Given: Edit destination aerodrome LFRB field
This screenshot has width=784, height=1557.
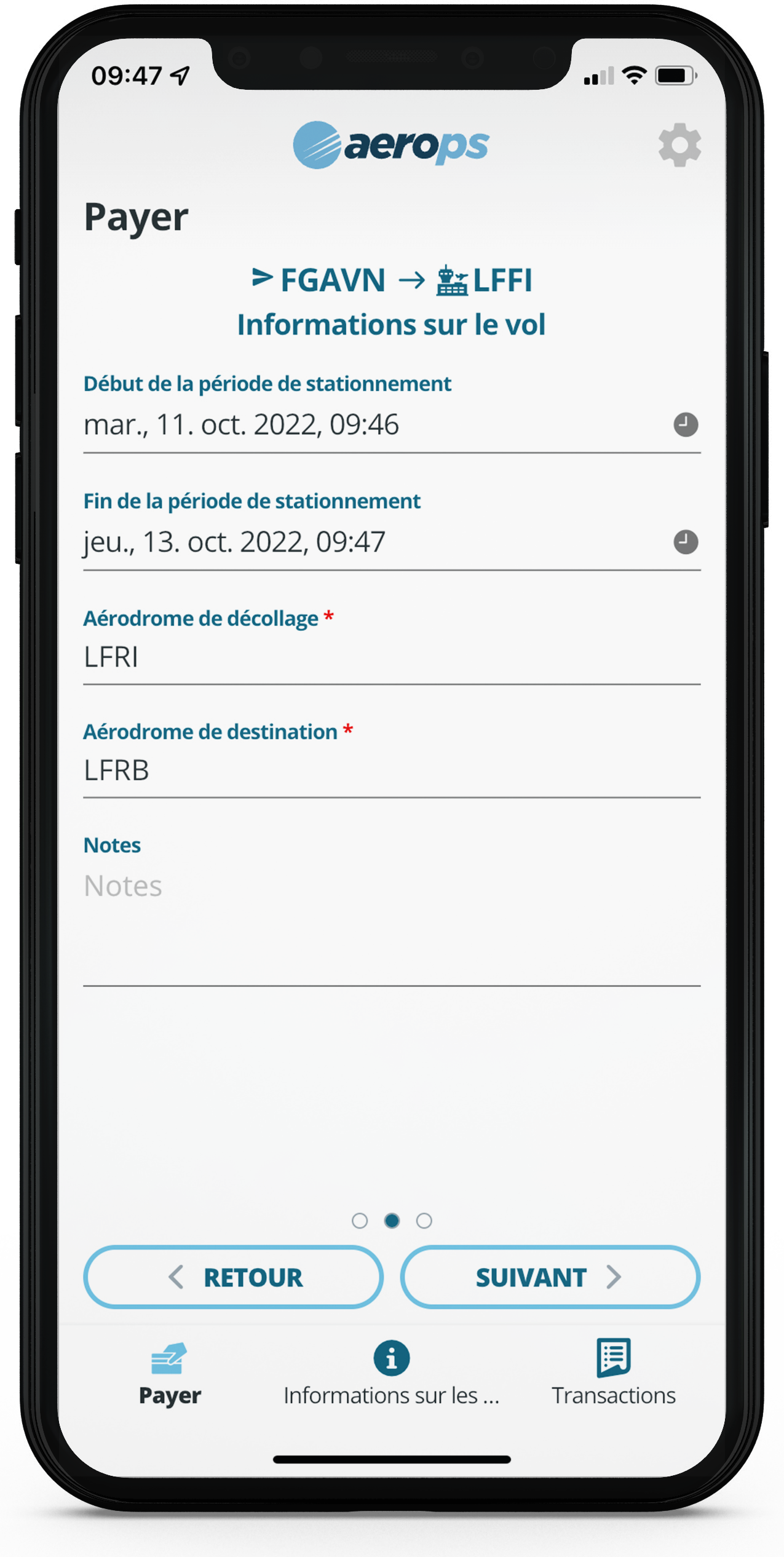Looking at the screenshot, I should coord(391,771).
